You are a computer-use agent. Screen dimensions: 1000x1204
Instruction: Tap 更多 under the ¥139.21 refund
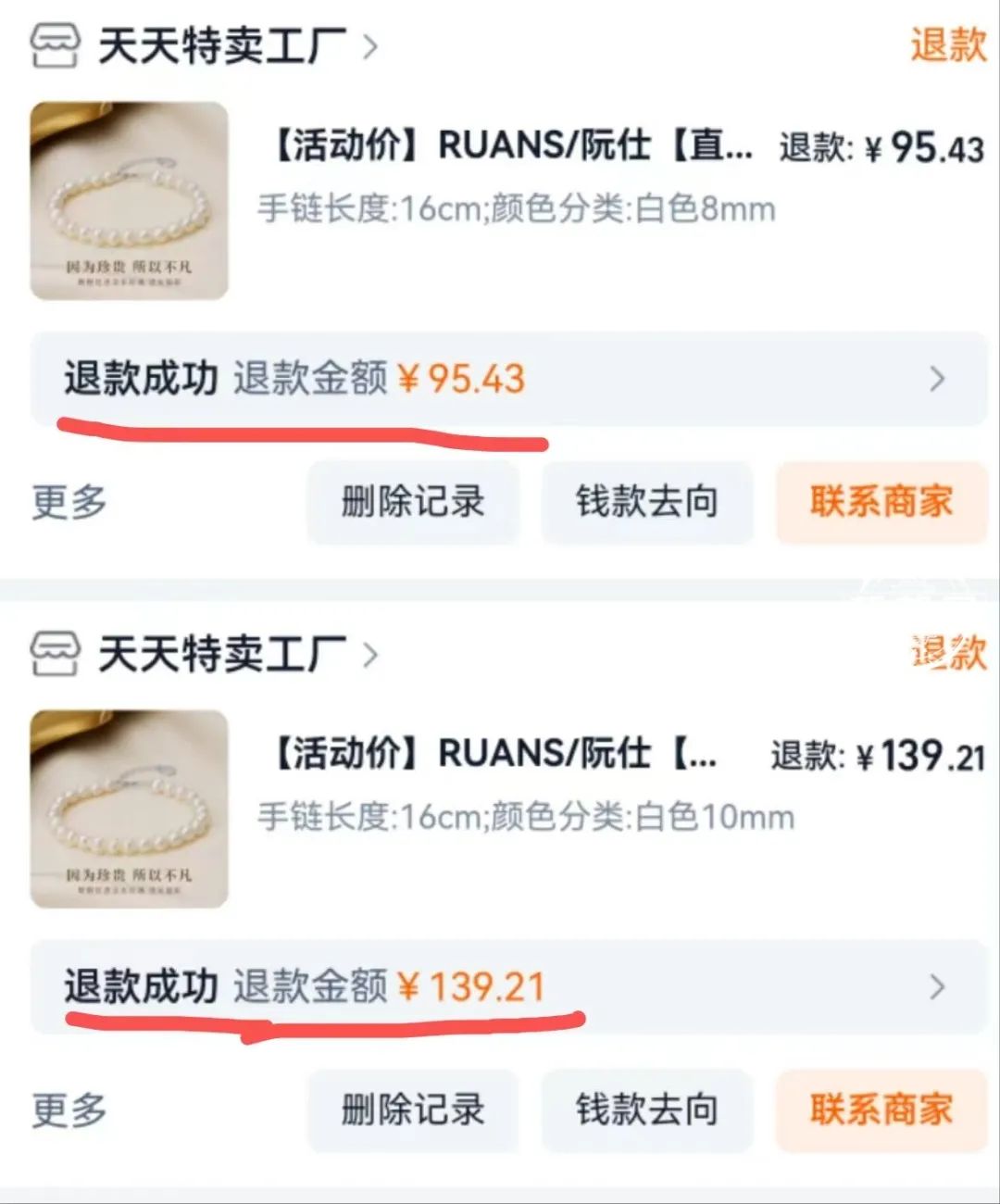tap(69, 1110)
